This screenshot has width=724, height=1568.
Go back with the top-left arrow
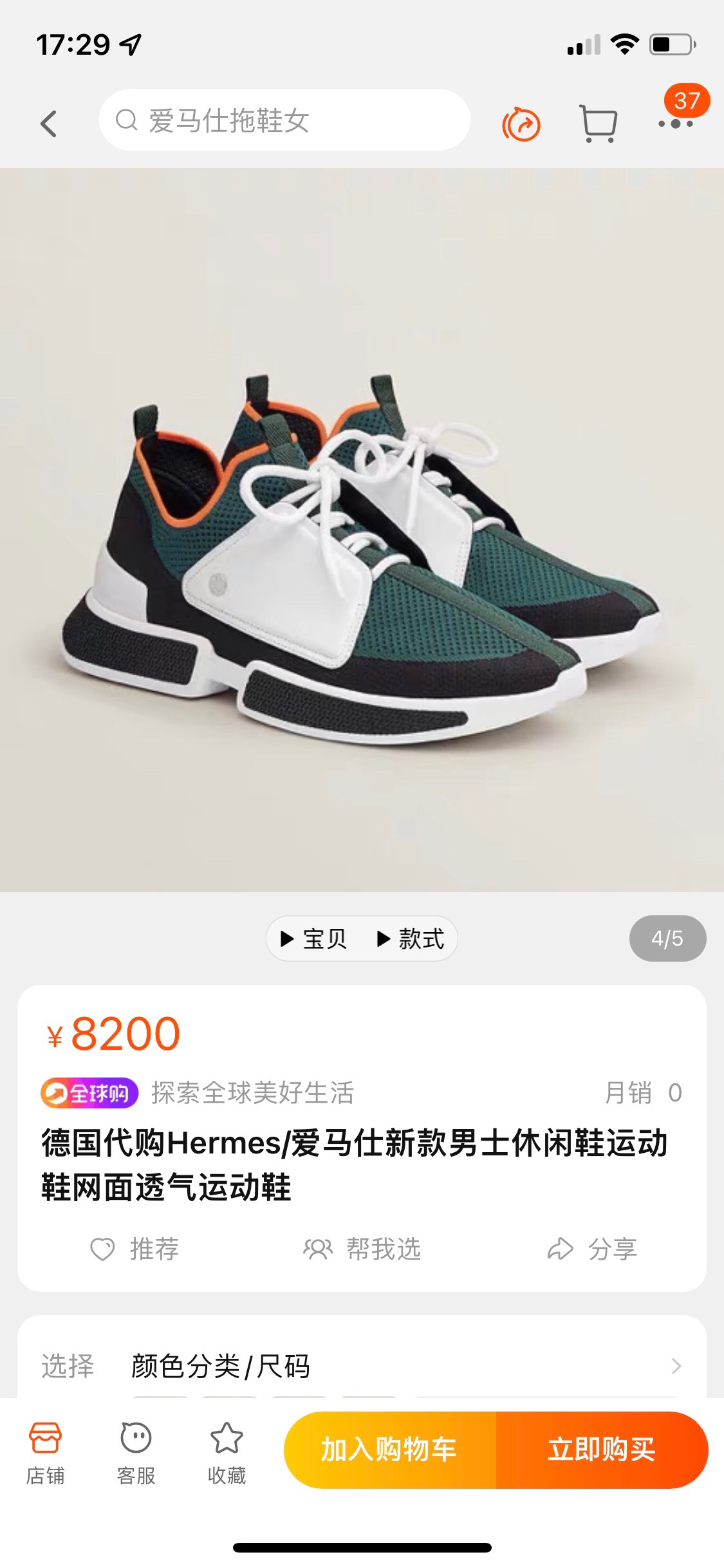pos(49,123)
